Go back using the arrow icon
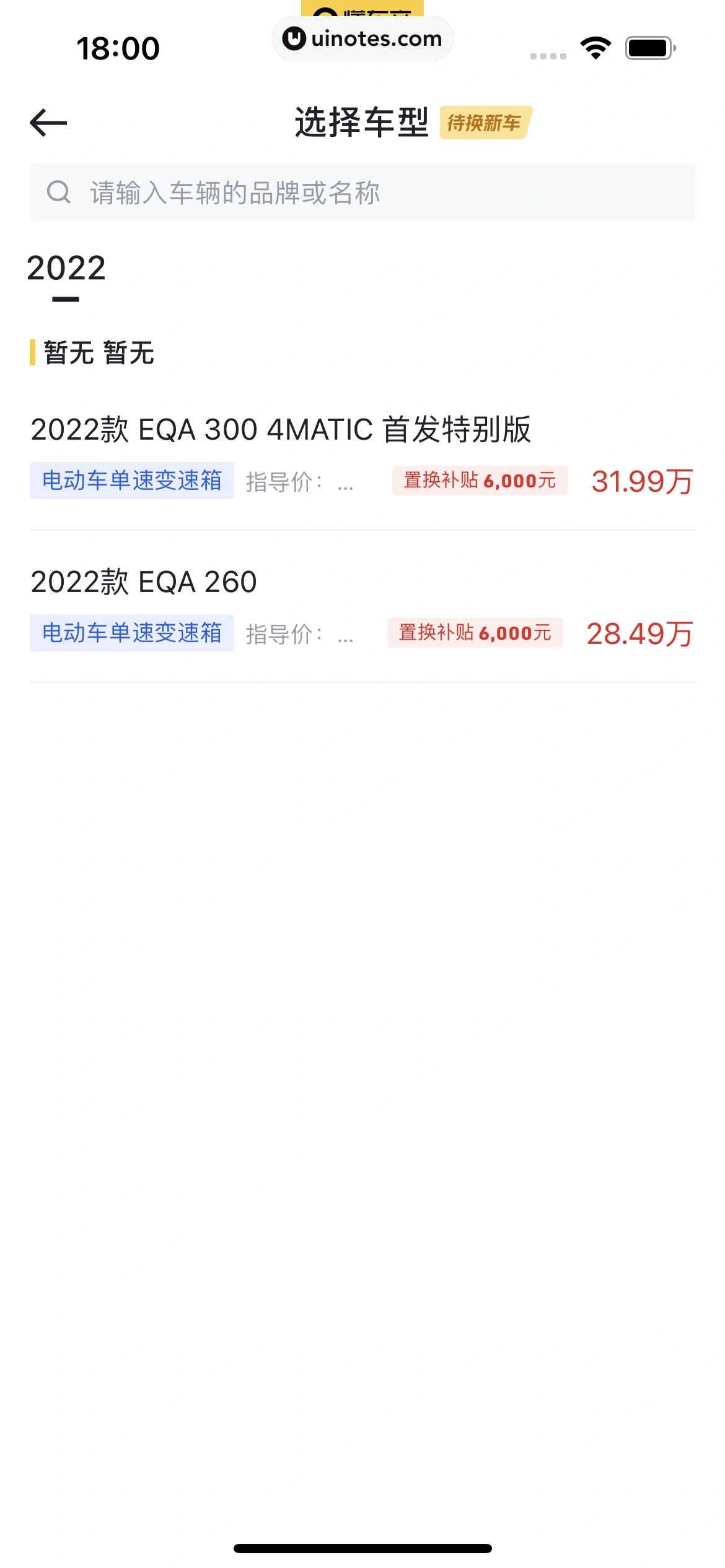 48,123
